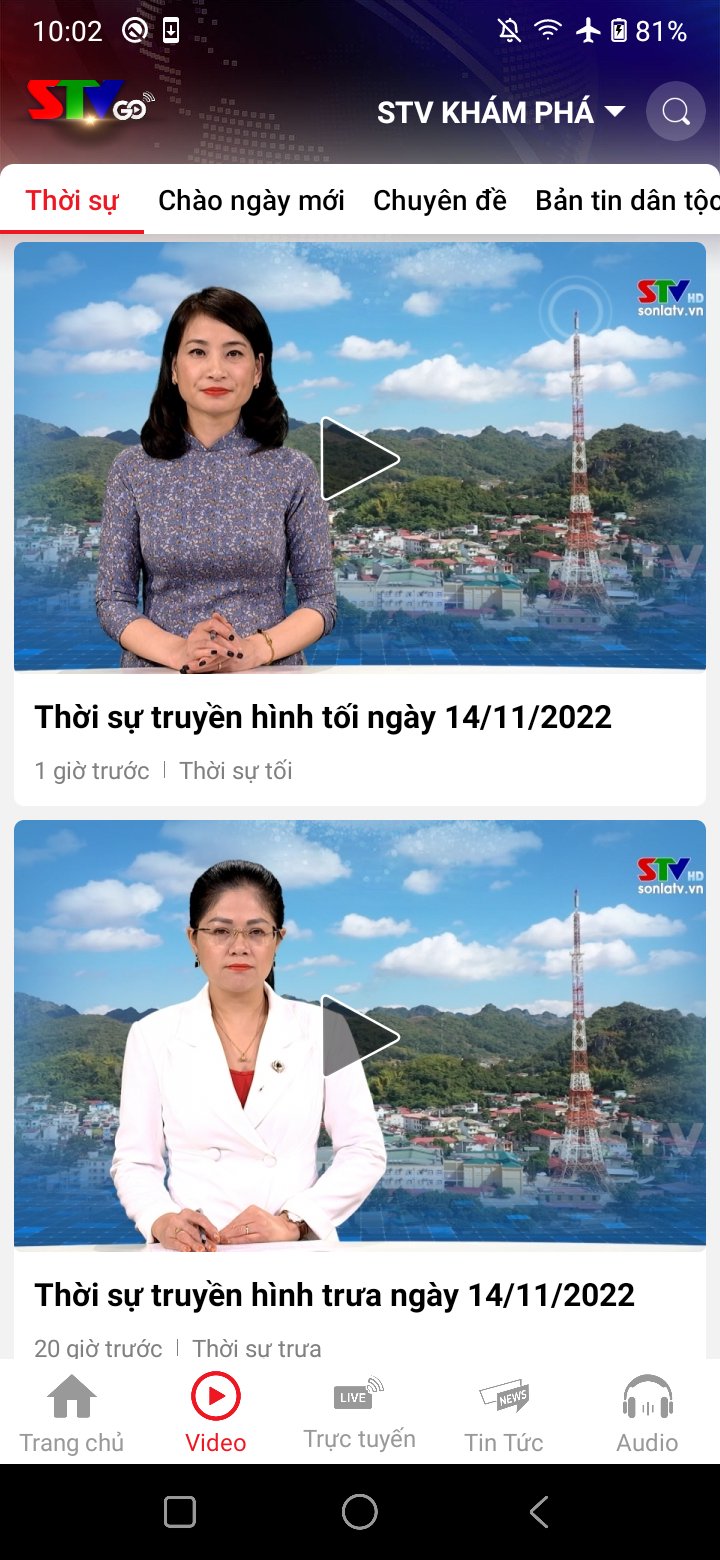
Task: Open the Bản tin dân tộc tab
Action: click(627, 200)
